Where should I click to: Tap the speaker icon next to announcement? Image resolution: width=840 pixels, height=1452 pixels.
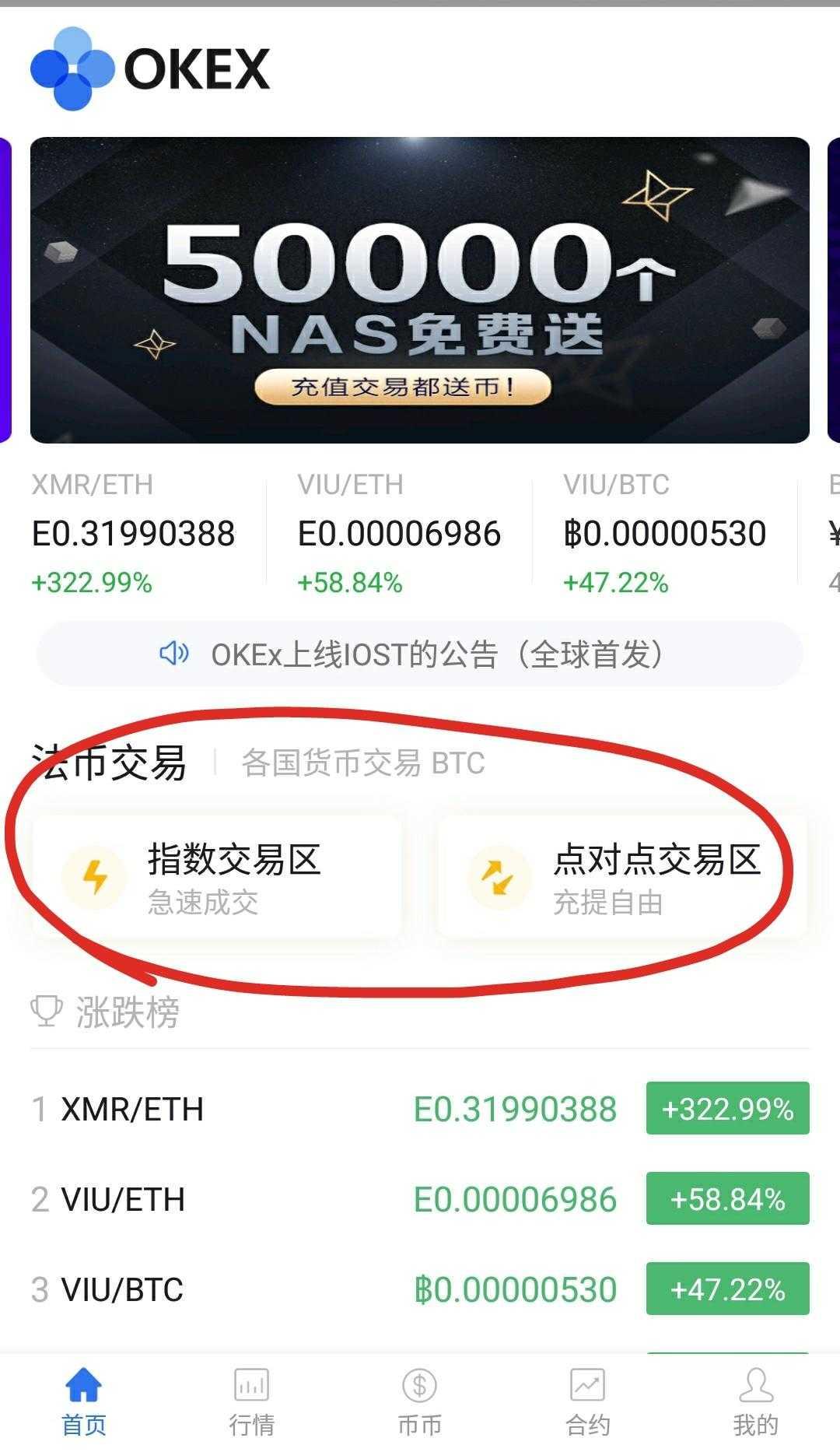(174, 654)
